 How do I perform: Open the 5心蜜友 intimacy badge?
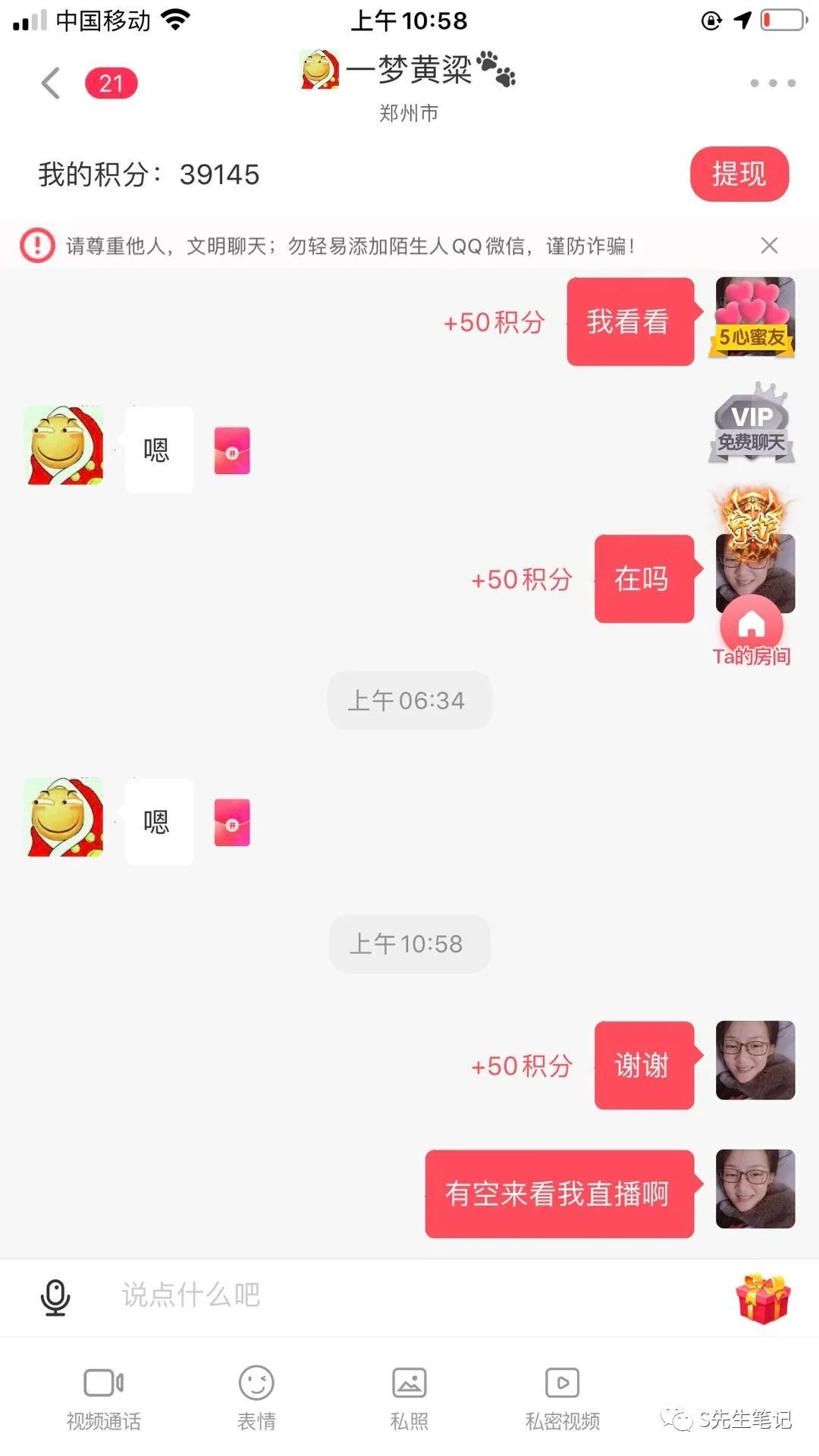coord(752,318)
